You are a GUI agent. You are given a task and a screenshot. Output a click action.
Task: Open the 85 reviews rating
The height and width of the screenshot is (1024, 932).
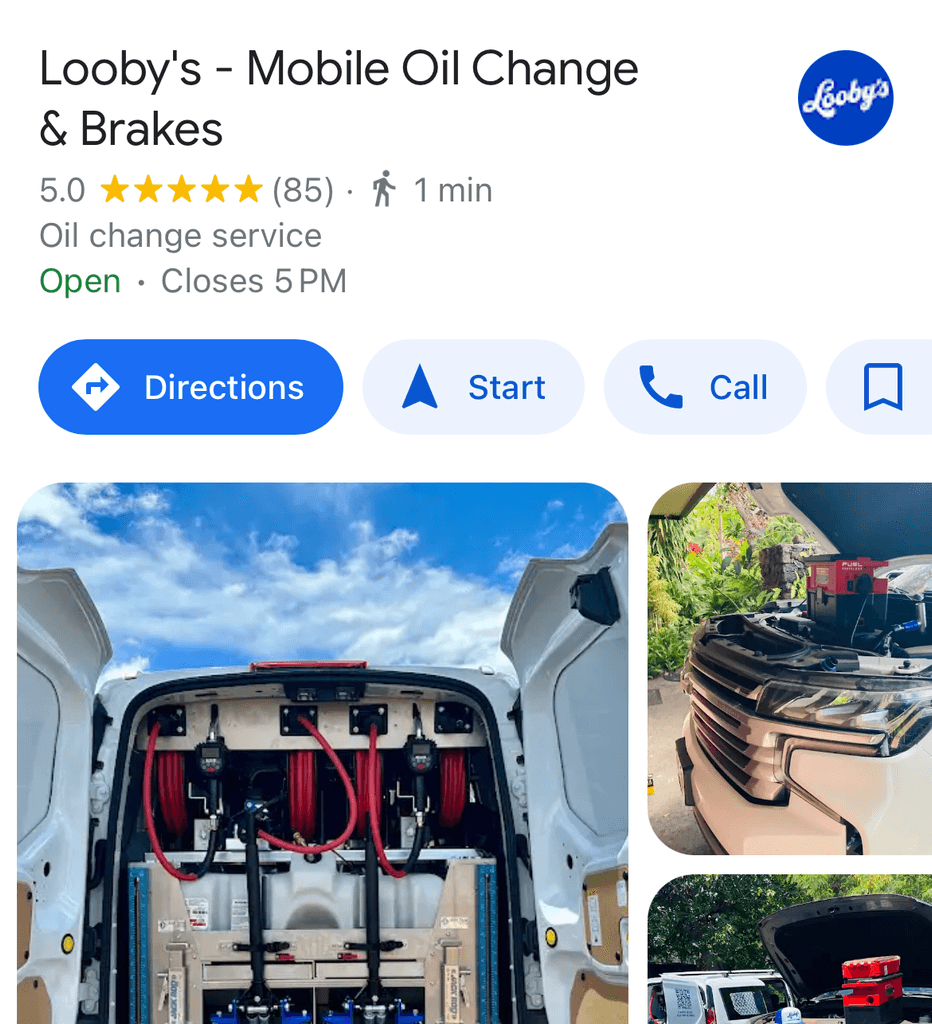186,190
